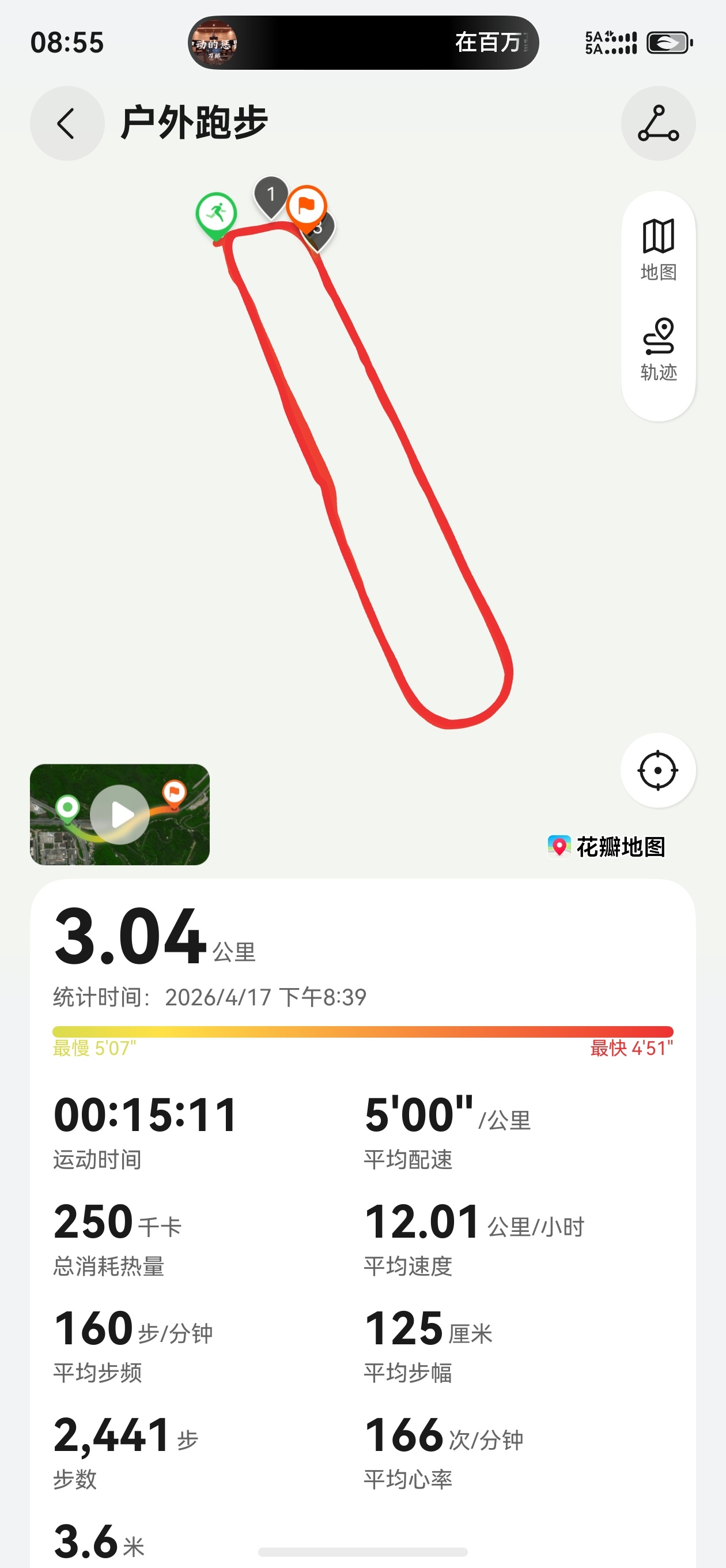This screenshot has height=1568, width=726.
Task: Switch to 地图 map options
Action: tap(658, 250)
